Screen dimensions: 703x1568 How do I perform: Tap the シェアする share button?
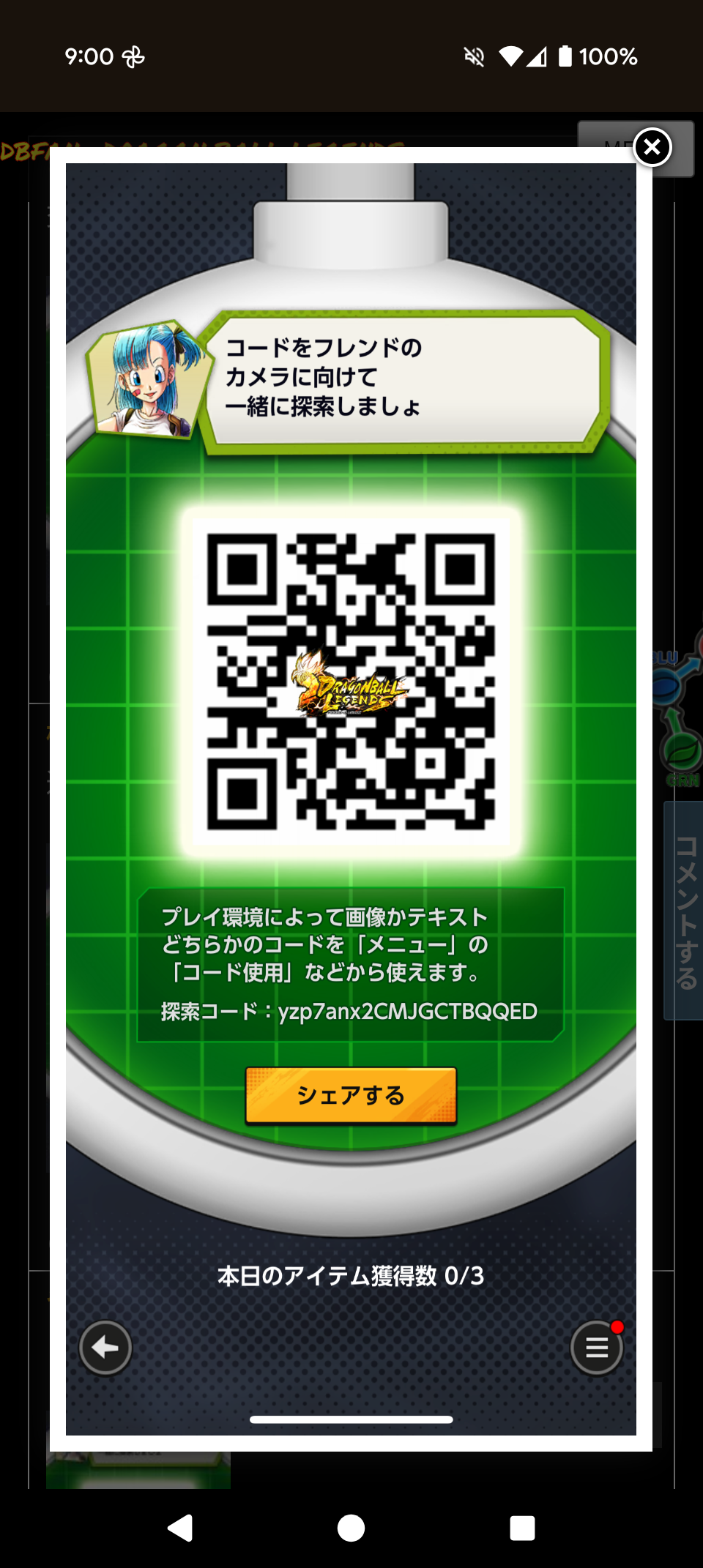click(351, 1095)
